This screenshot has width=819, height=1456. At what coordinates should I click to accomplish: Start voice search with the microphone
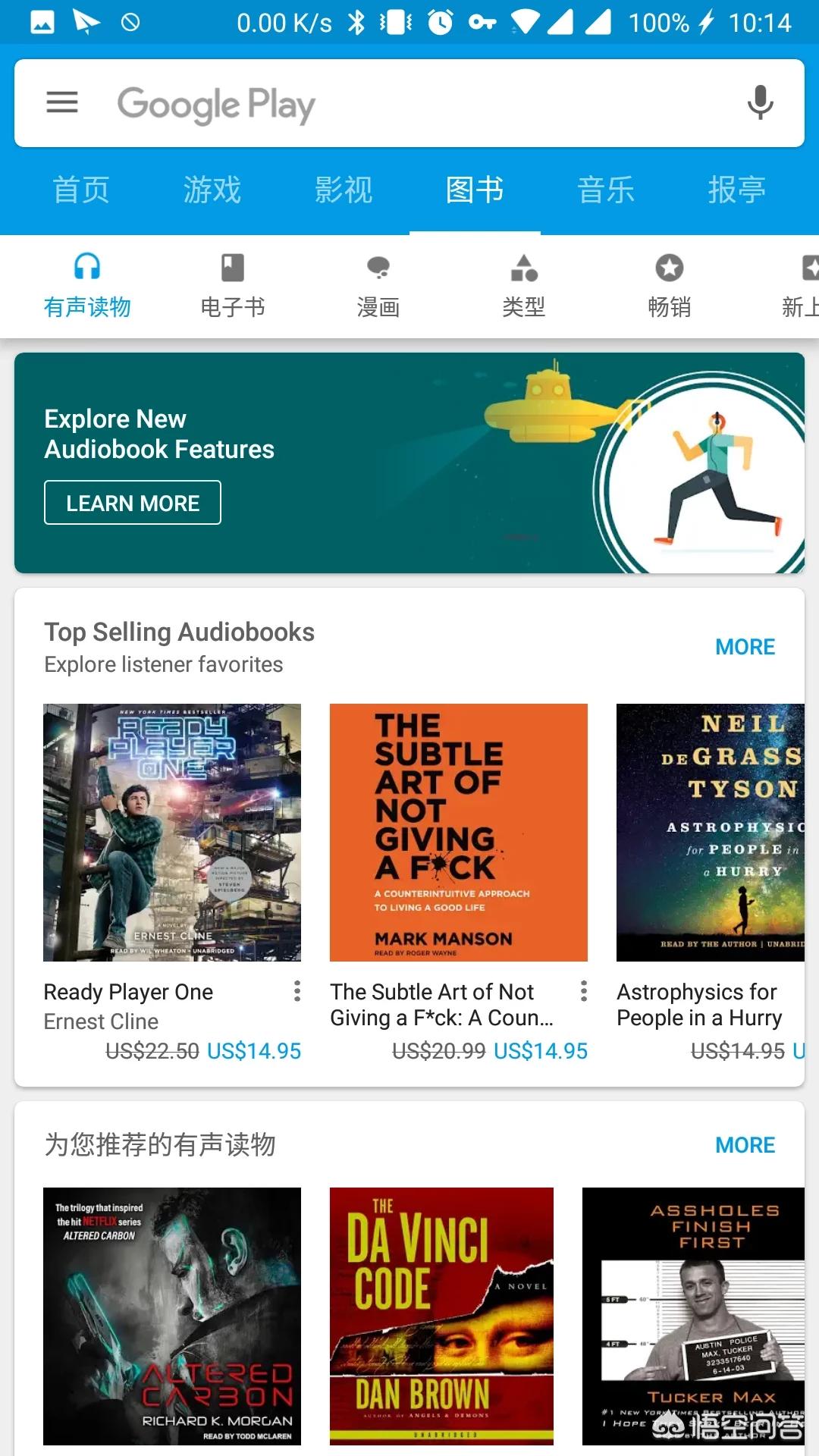[760, 102]
